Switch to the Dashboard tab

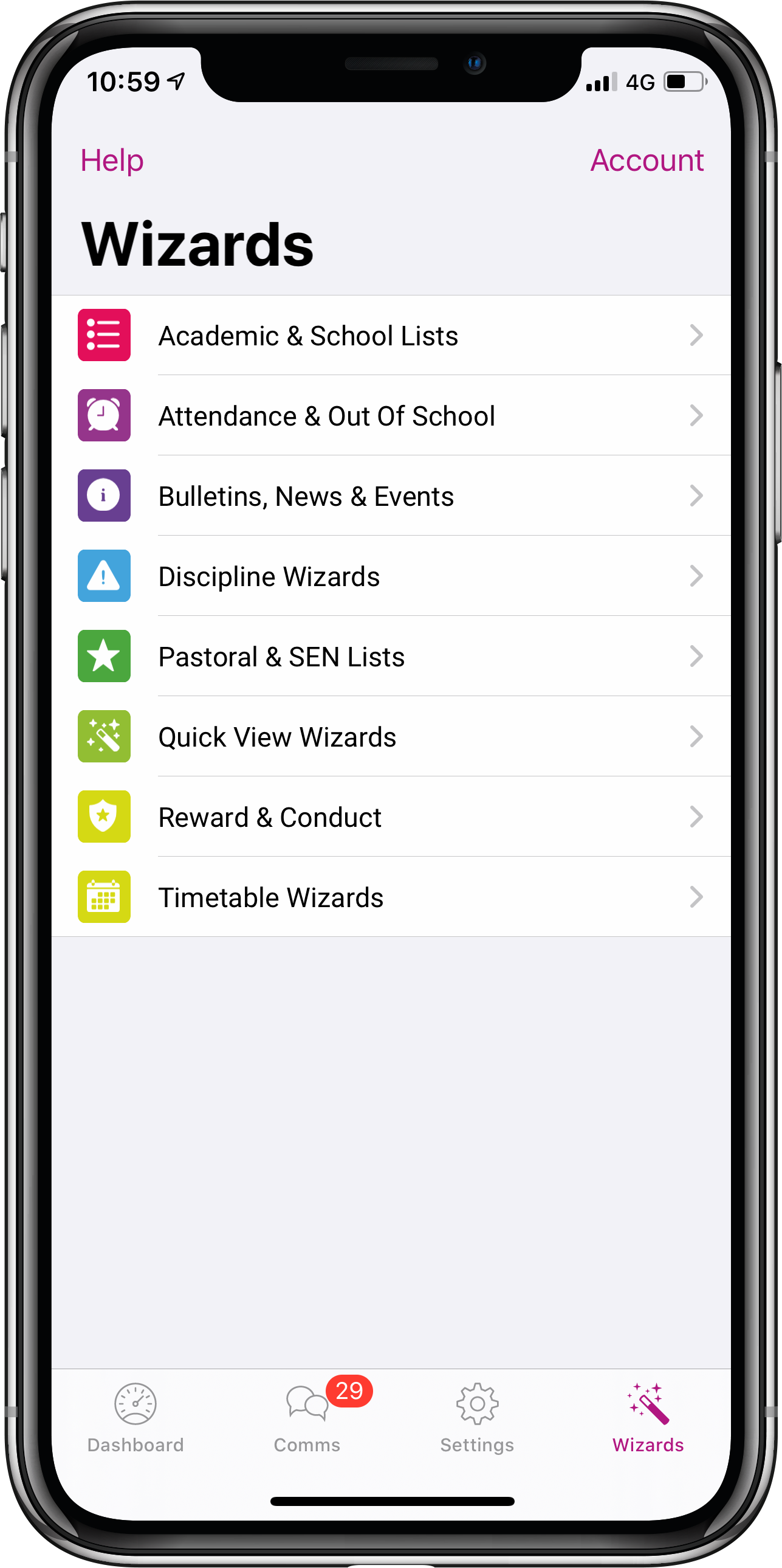pos(135,1418)
